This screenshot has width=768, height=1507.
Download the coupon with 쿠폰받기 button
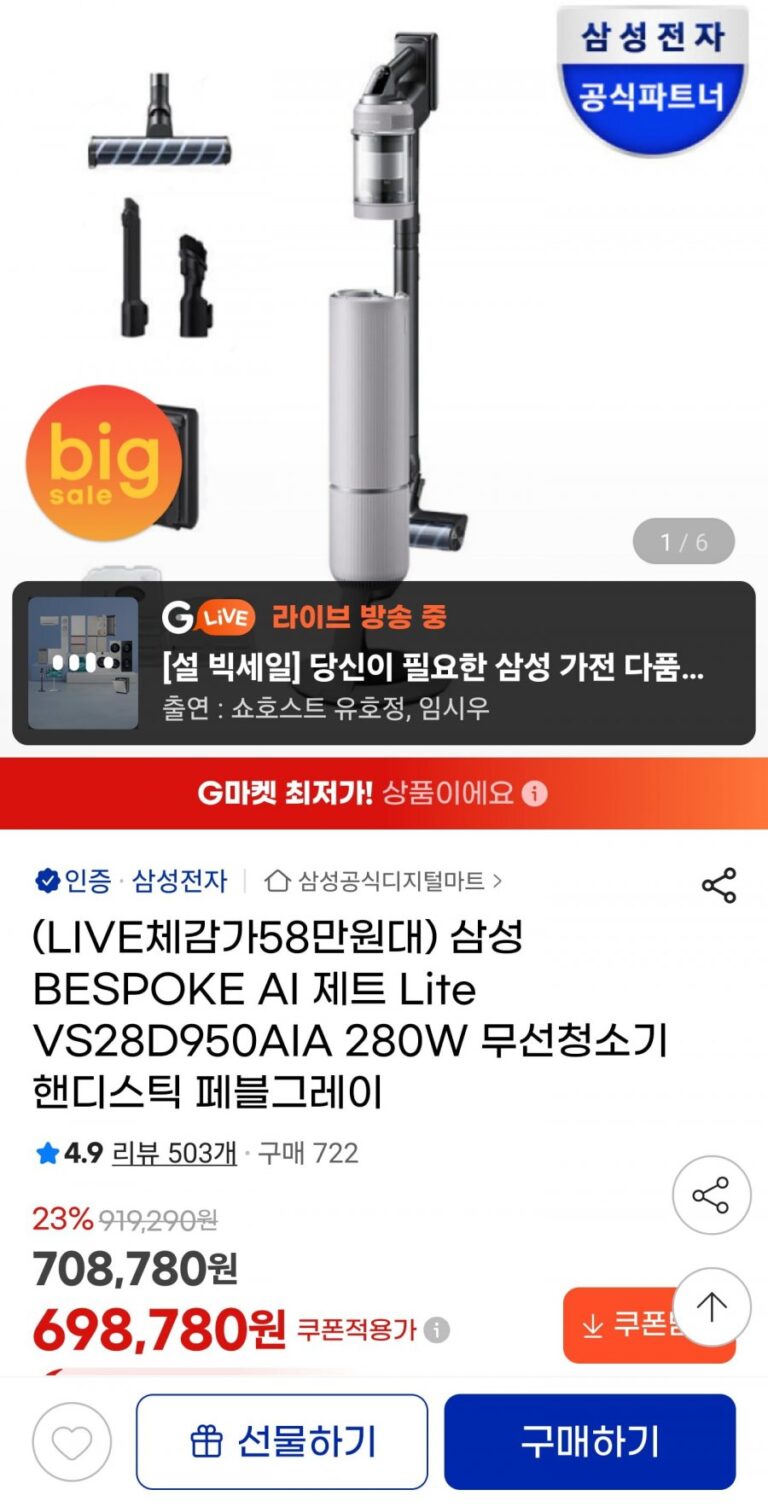[x=618, y=1326]
